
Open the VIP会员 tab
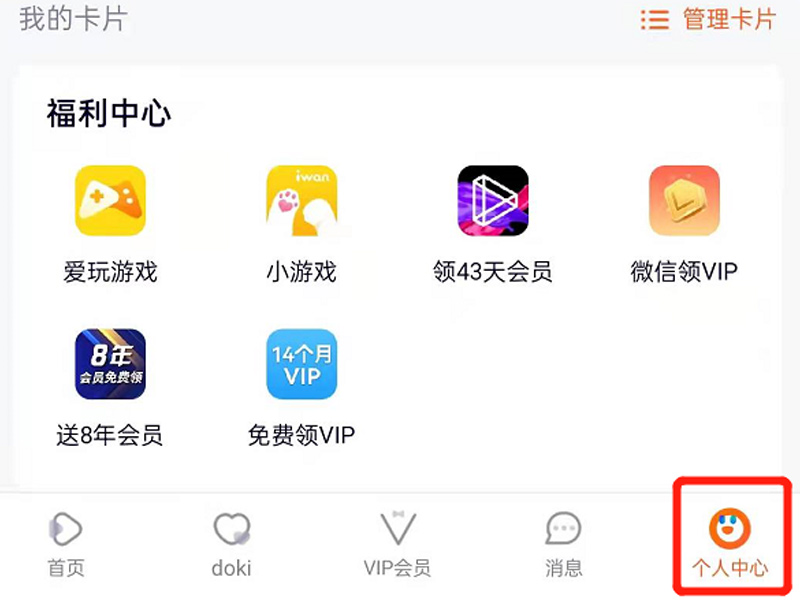pos(397,543)
